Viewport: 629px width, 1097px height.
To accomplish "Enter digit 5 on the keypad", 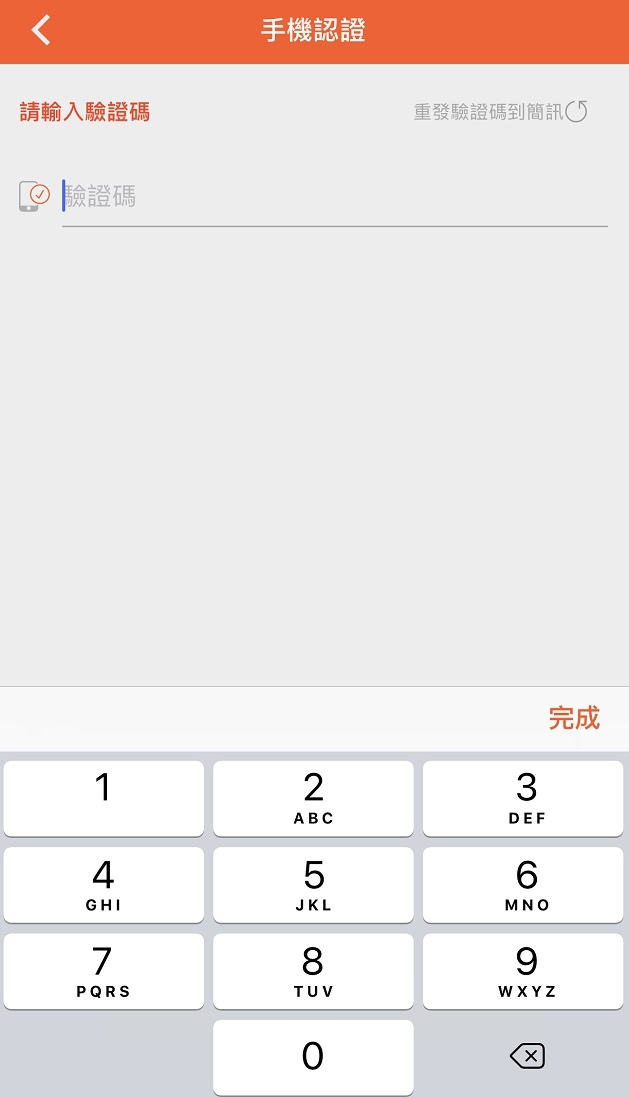I will [x=313, y=885].
